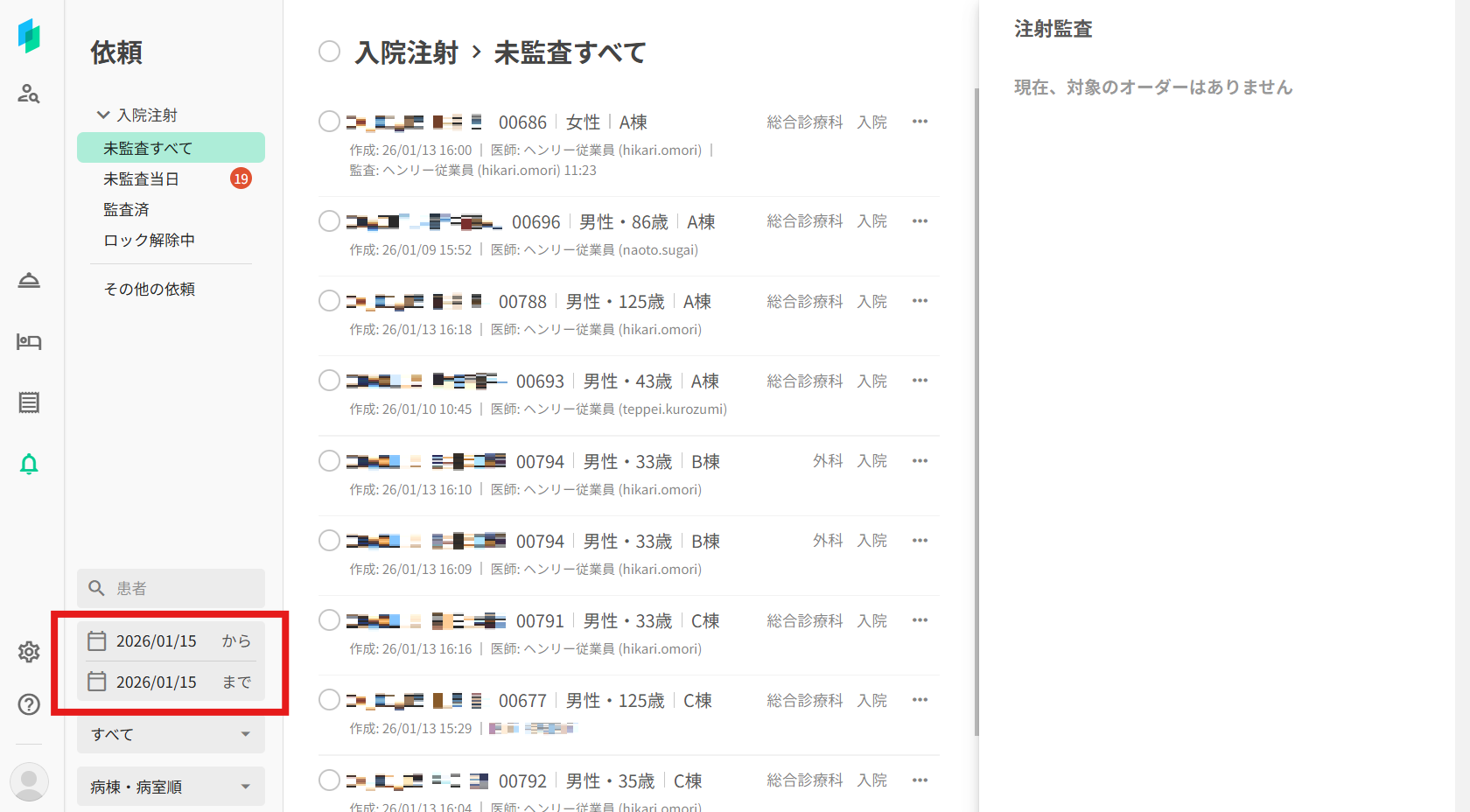The height and width of the screenshot is (812, 1470).
Task: Open the bed icon in sidebar
Action: coord(29,341)
